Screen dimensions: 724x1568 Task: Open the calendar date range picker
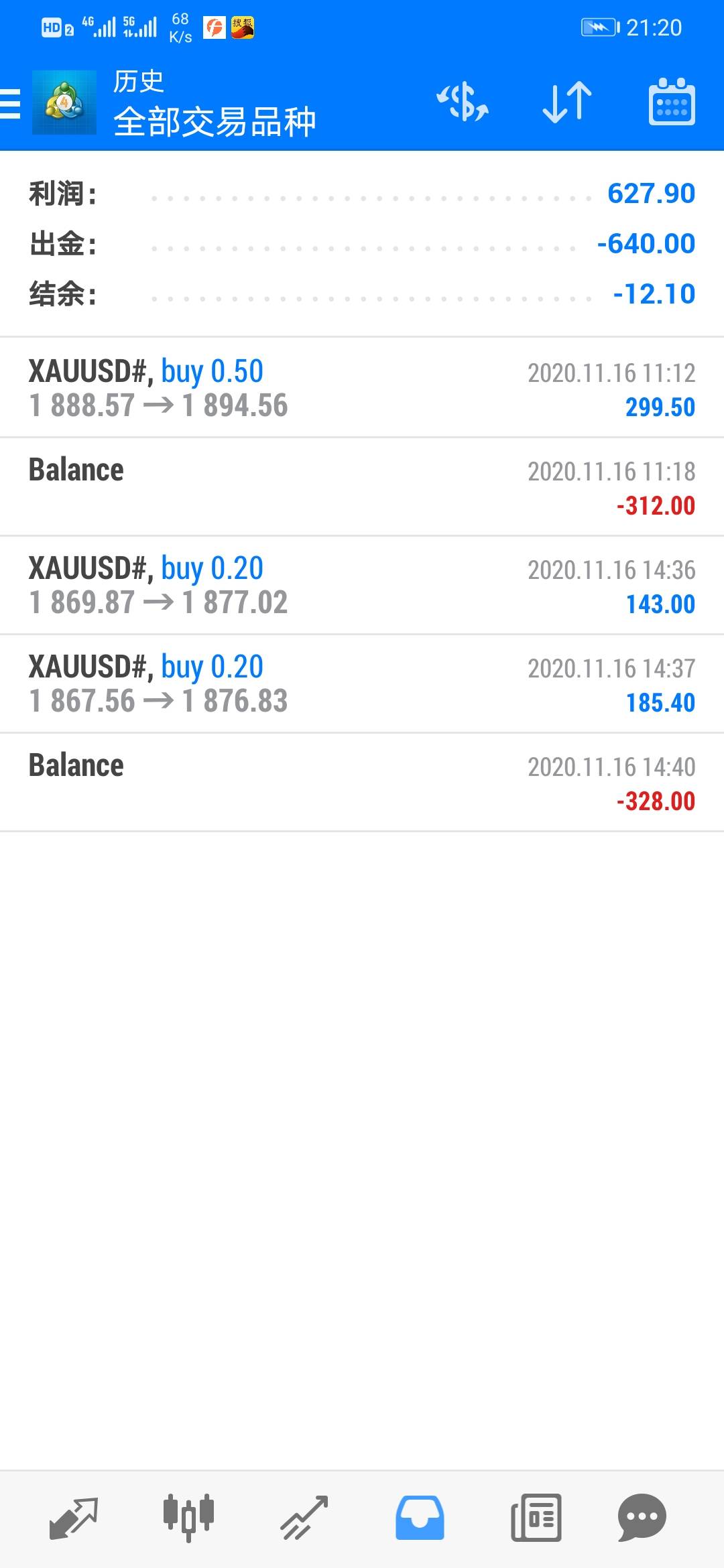672,102
